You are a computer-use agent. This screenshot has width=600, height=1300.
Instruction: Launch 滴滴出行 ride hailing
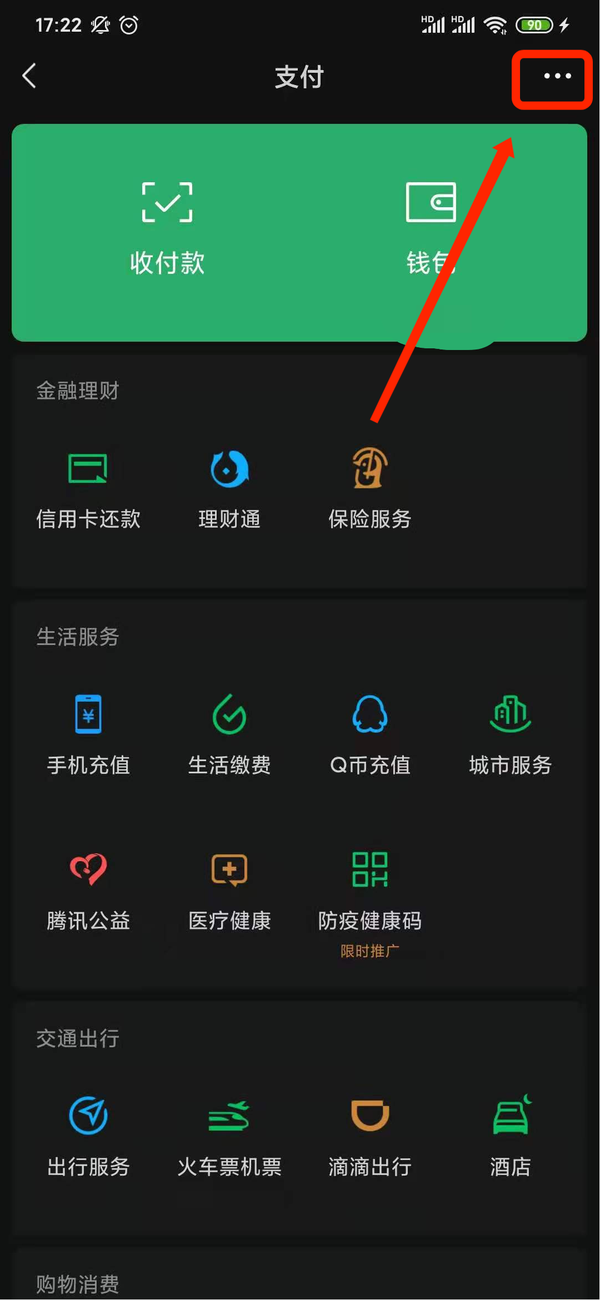[x=370, y=1136]
